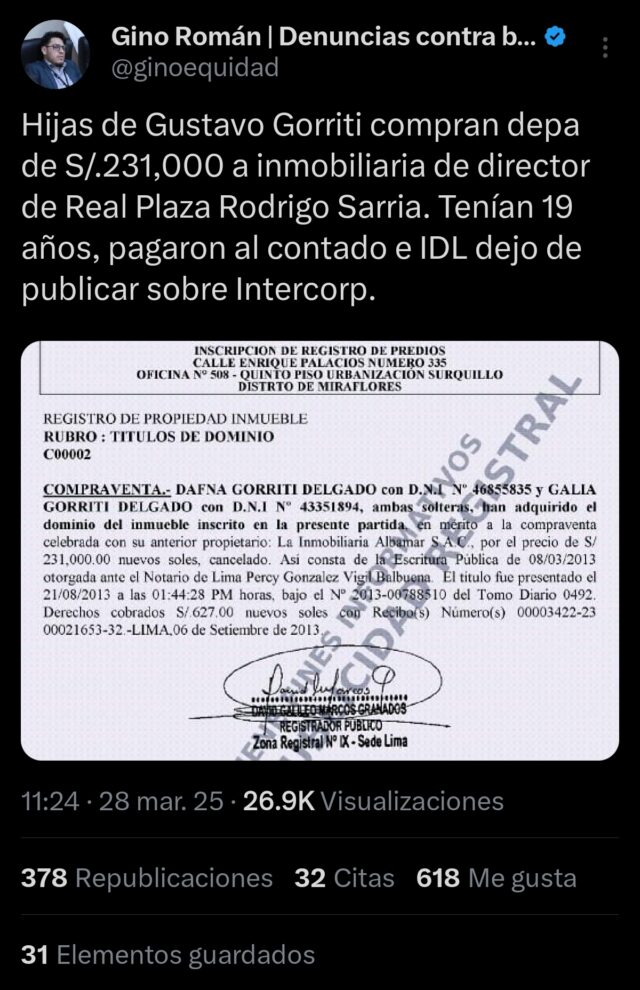This screenshot has height=990, width=640.
Task: Show who gave the 618 Me gusta
Action: [496, 878]
